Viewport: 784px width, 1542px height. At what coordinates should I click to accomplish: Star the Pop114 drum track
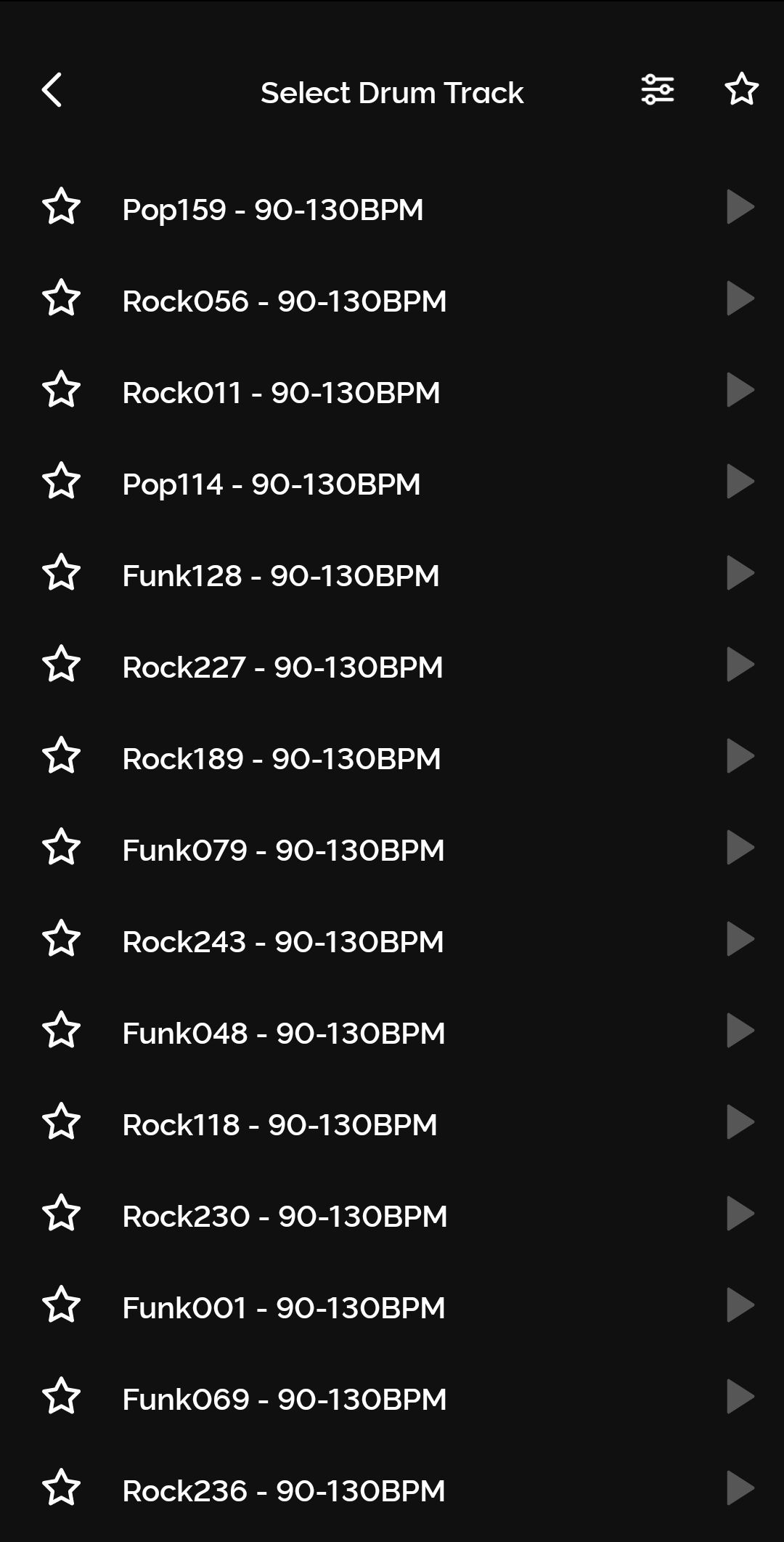[62, 482]
